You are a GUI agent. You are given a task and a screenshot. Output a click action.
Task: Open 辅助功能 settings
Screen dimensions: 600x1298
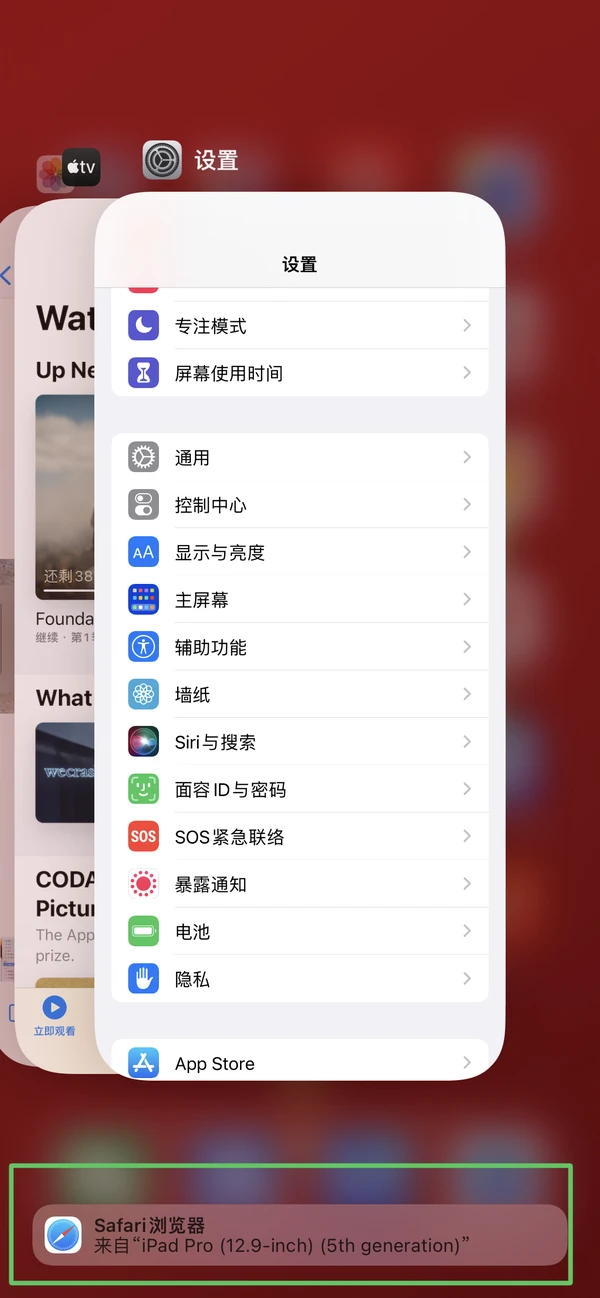click(x=299, y=647)
